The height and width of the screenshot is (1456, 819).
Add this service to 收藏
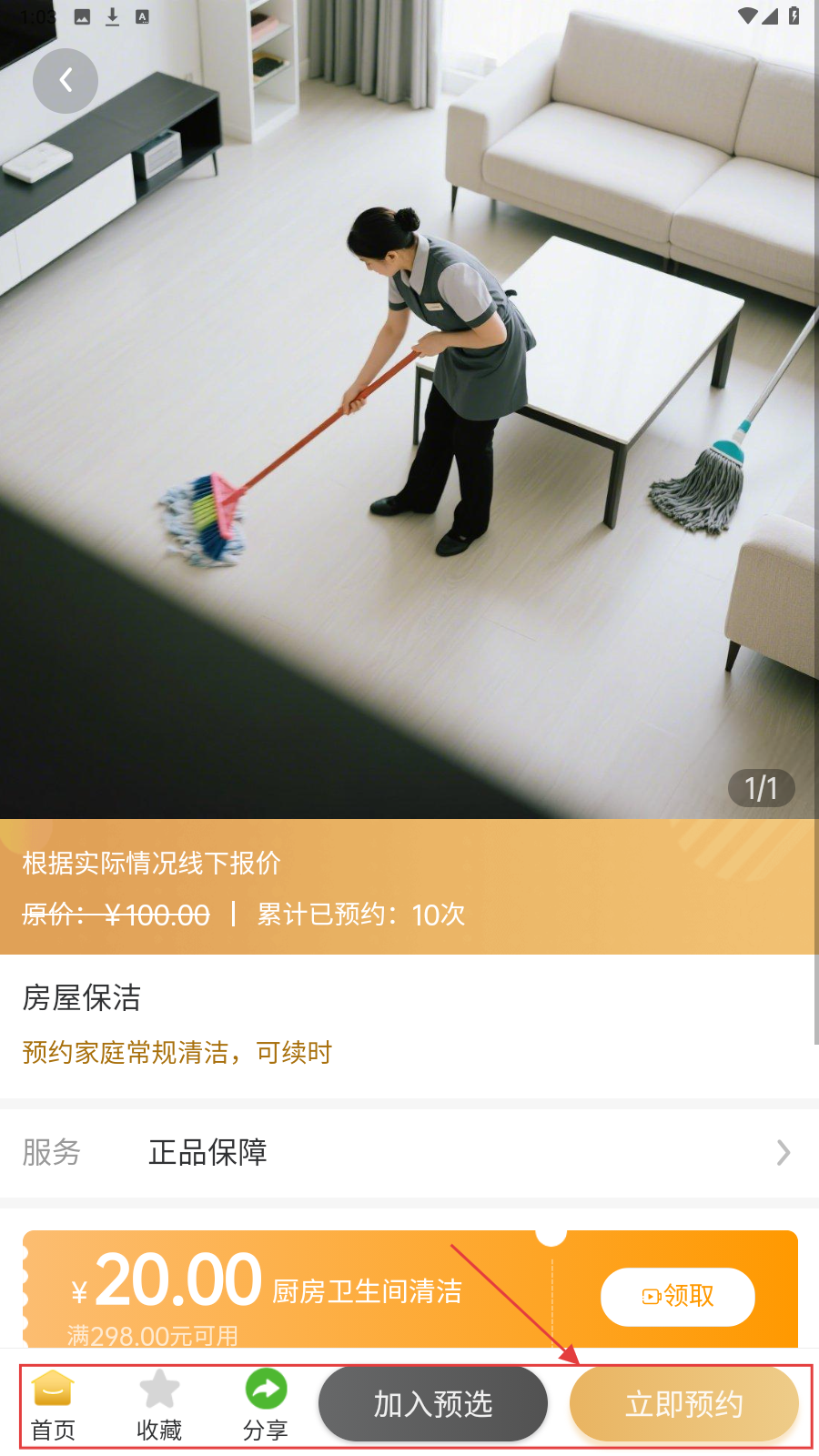[159, 1405]
